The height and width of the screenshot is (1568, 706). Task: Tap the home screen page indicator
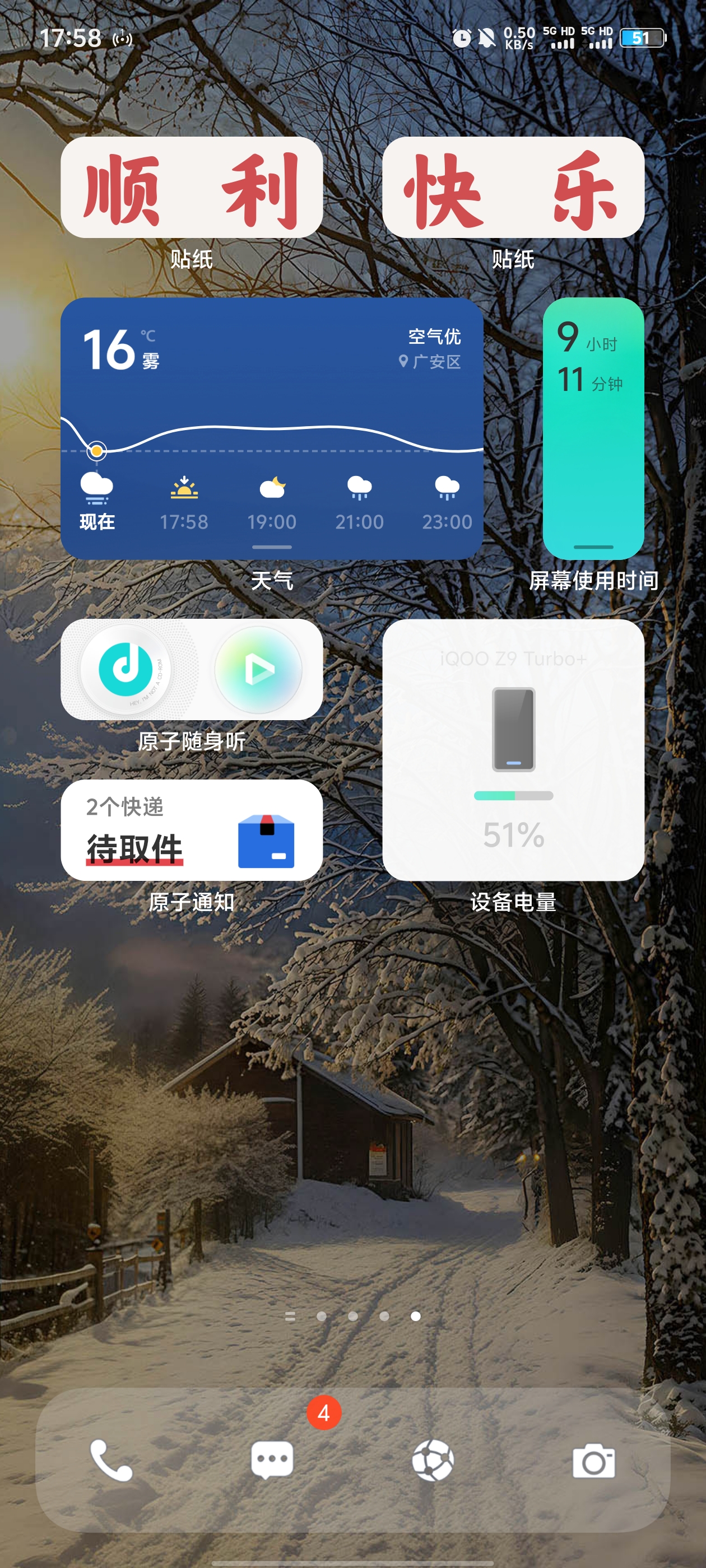(354, 1316)
